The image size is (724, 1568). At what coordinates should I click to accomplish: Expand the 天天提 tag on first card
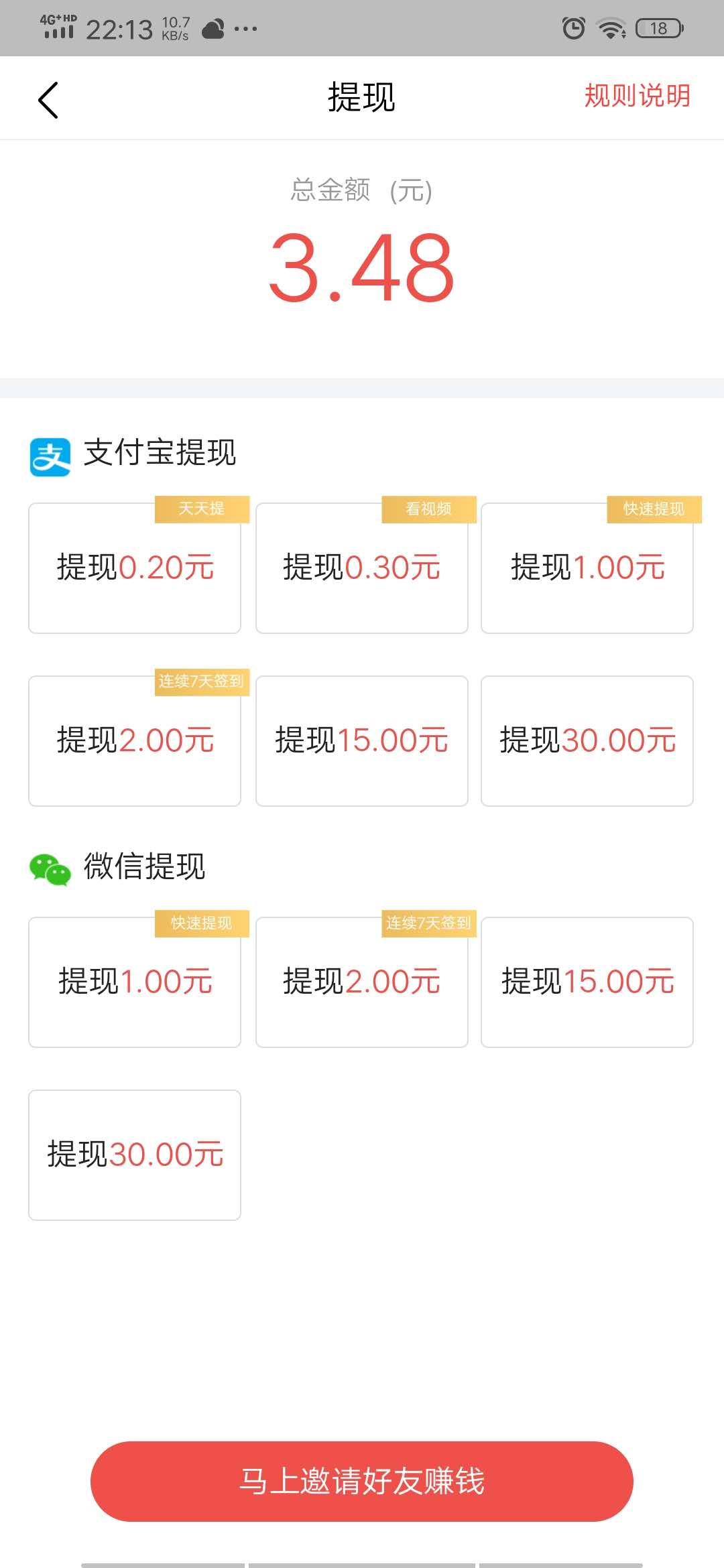(201, 509)
